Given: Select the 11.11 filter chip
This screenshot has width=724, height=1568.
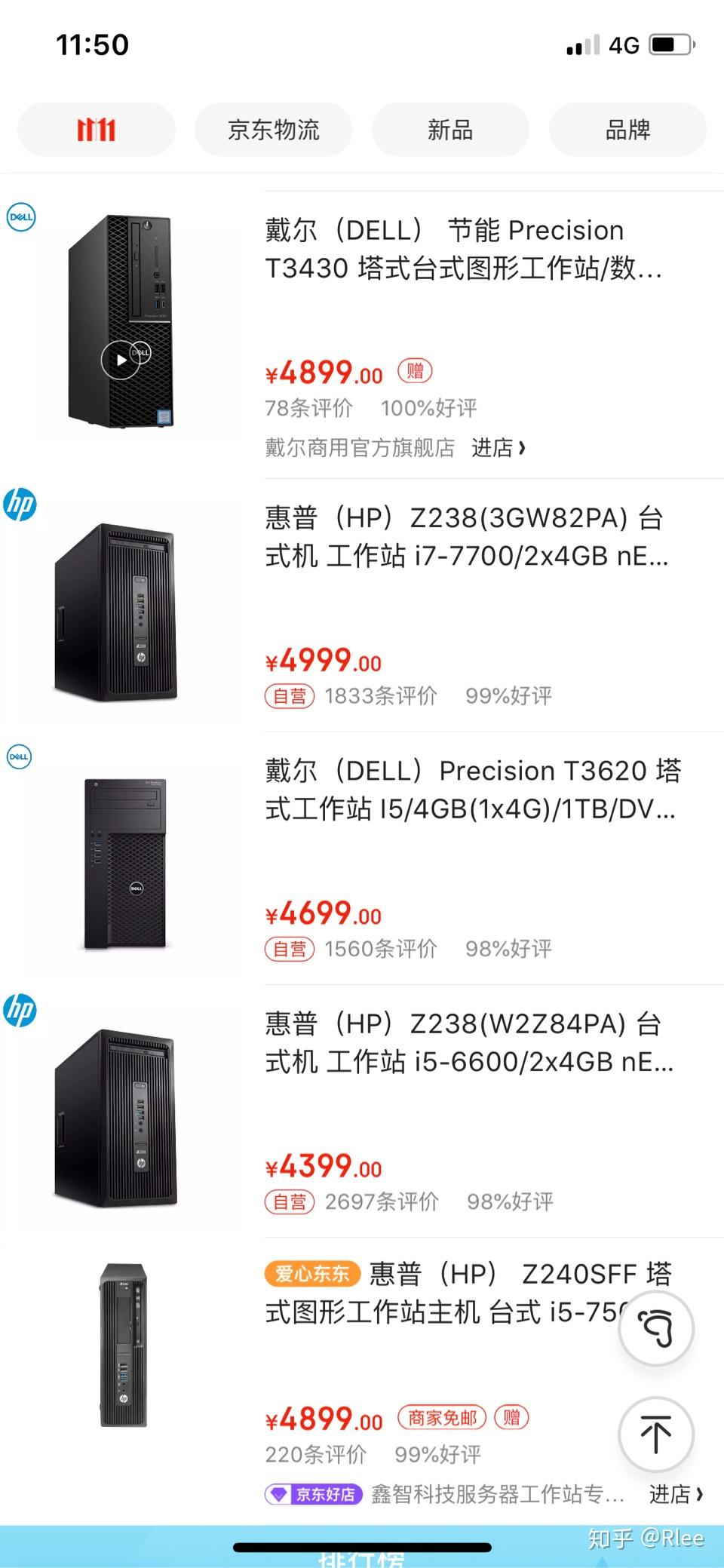Looking at the screenshot, I should coord(97,130).
